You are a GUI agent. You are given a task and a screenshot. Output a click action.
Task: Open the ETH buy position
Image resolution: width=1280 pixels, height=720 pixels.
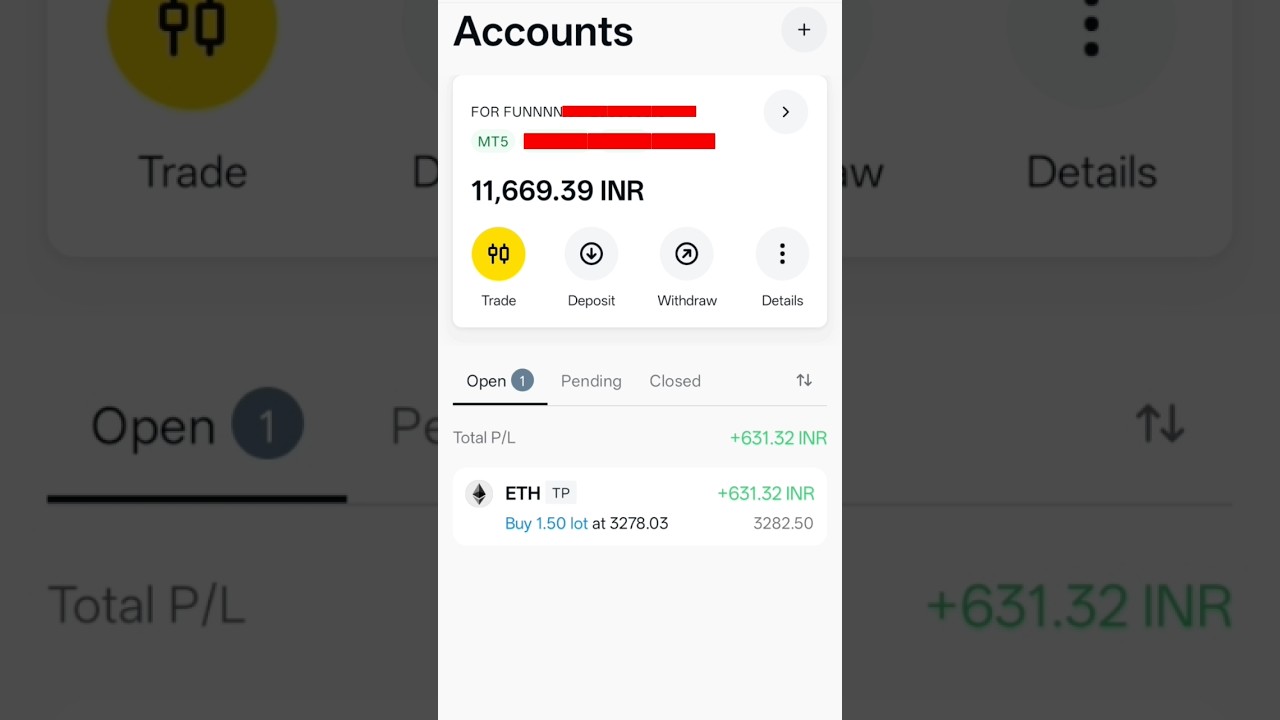(x=640, y=507)
